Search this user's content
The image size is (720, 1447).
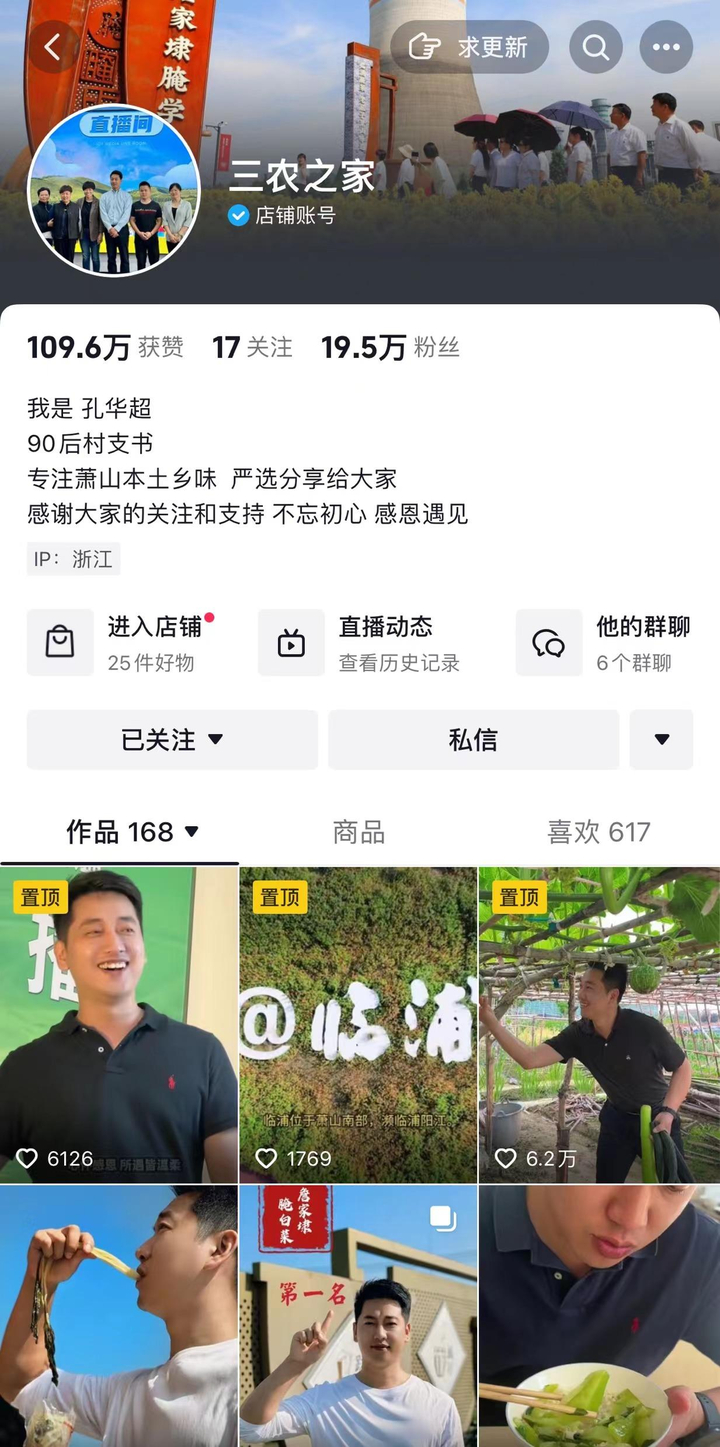pyautogui.click(x=596, y=47)
